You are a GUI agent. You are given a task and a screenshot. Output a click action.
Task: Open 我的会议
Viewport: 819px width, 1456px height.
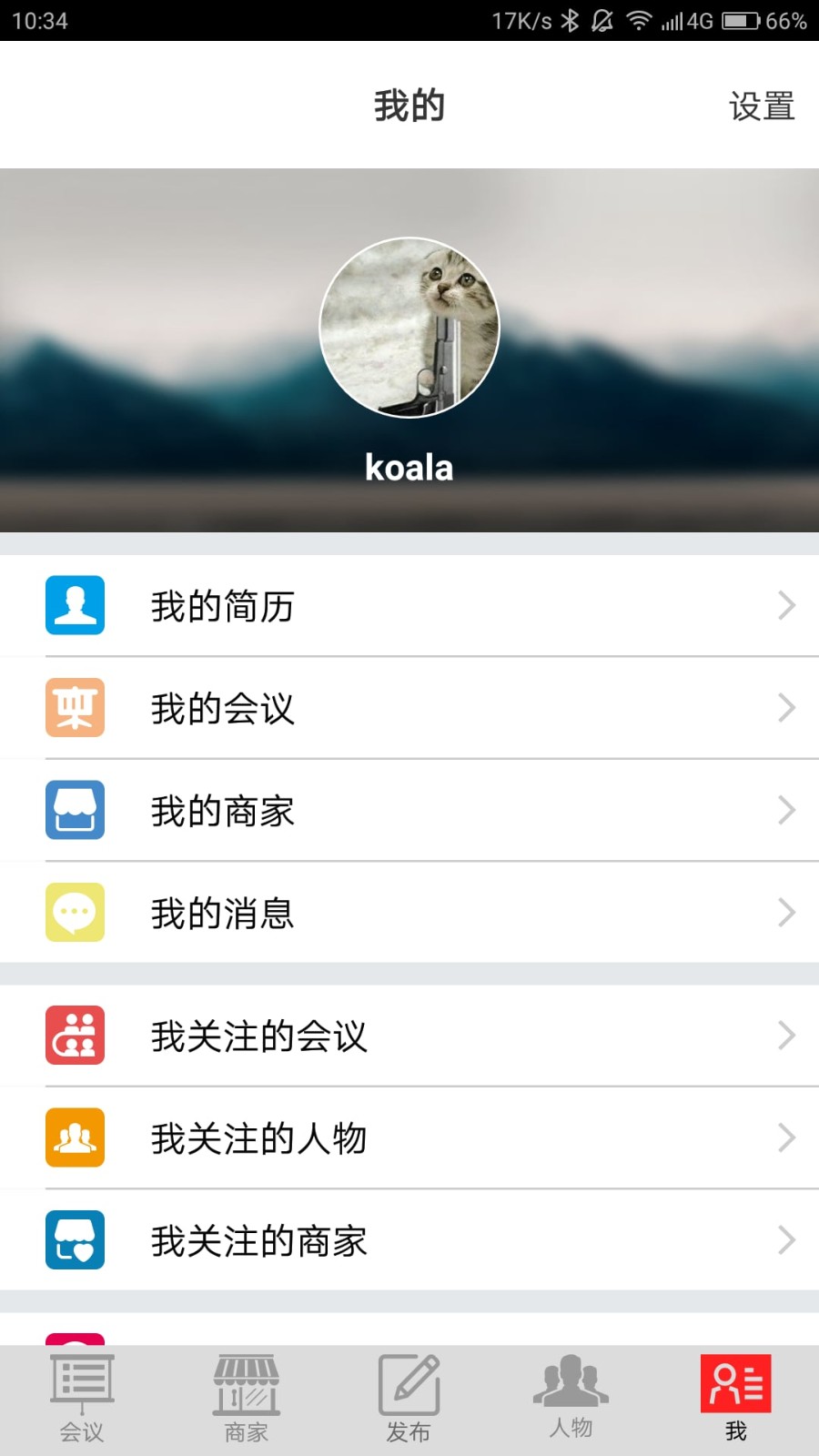(x=409, y=708)
